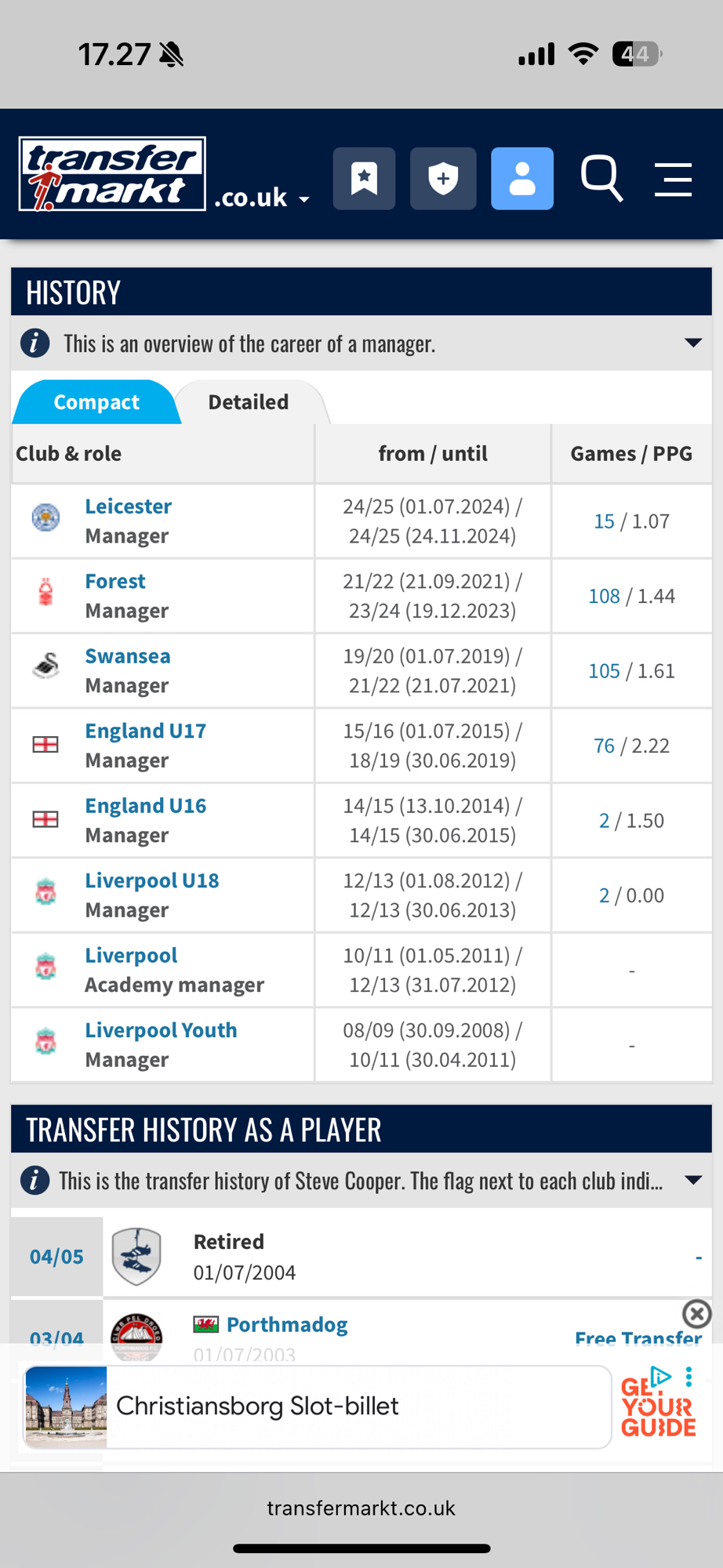The height and width of the screenshot is (1568, 723).
Task: Open the England U17 link
Action: pyautogui.click(x=145, y=731)
